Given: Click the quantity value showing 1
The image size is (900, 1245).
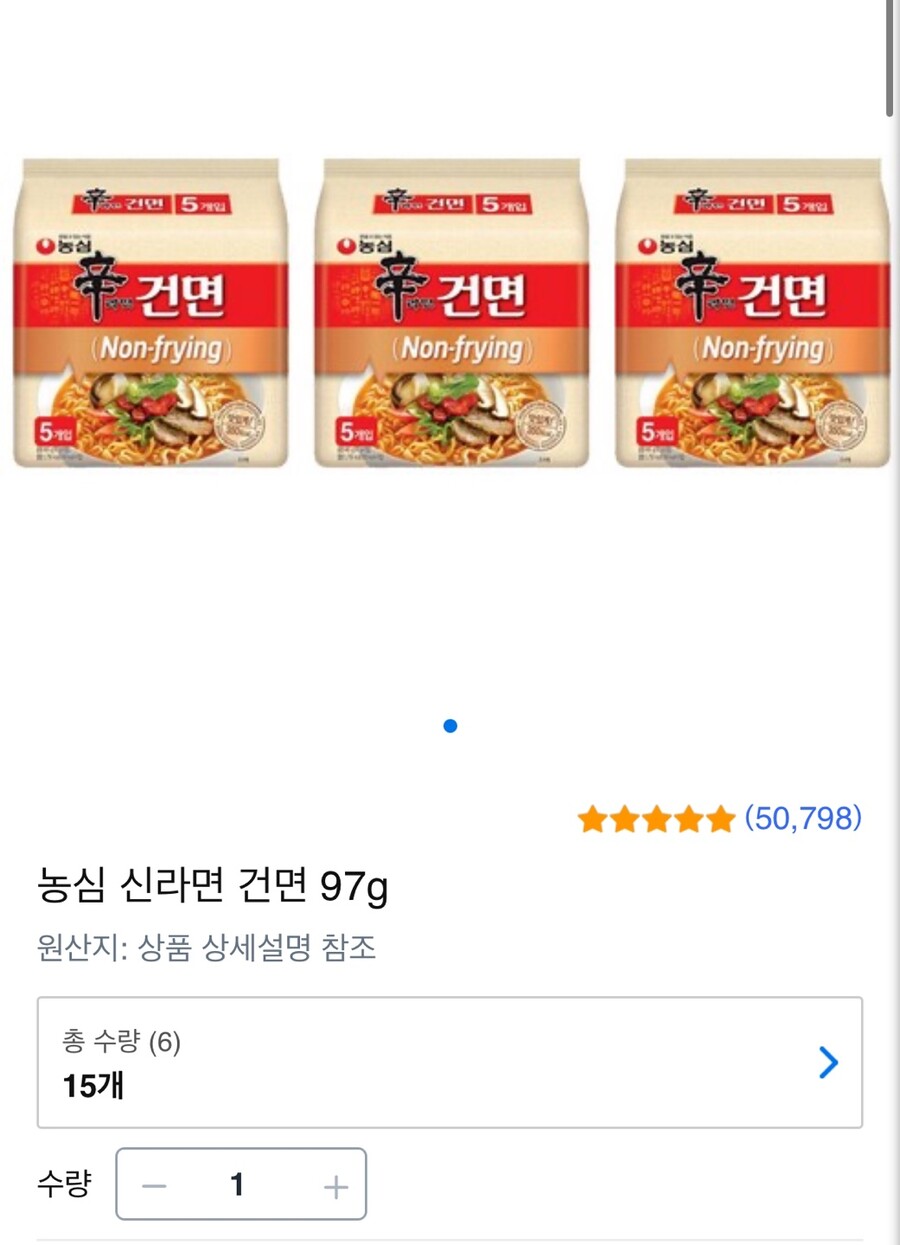Looking at the screenshot, I should click(236, 1185).
